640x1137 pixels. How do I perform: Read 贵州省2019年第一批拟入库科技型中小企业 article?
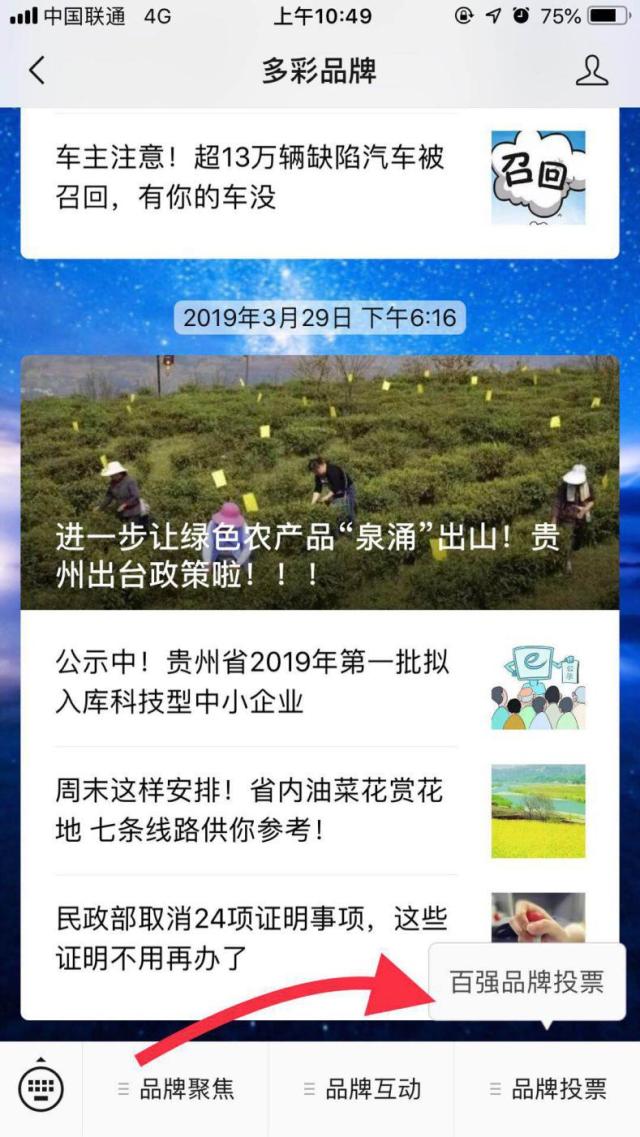pos(252,681)
